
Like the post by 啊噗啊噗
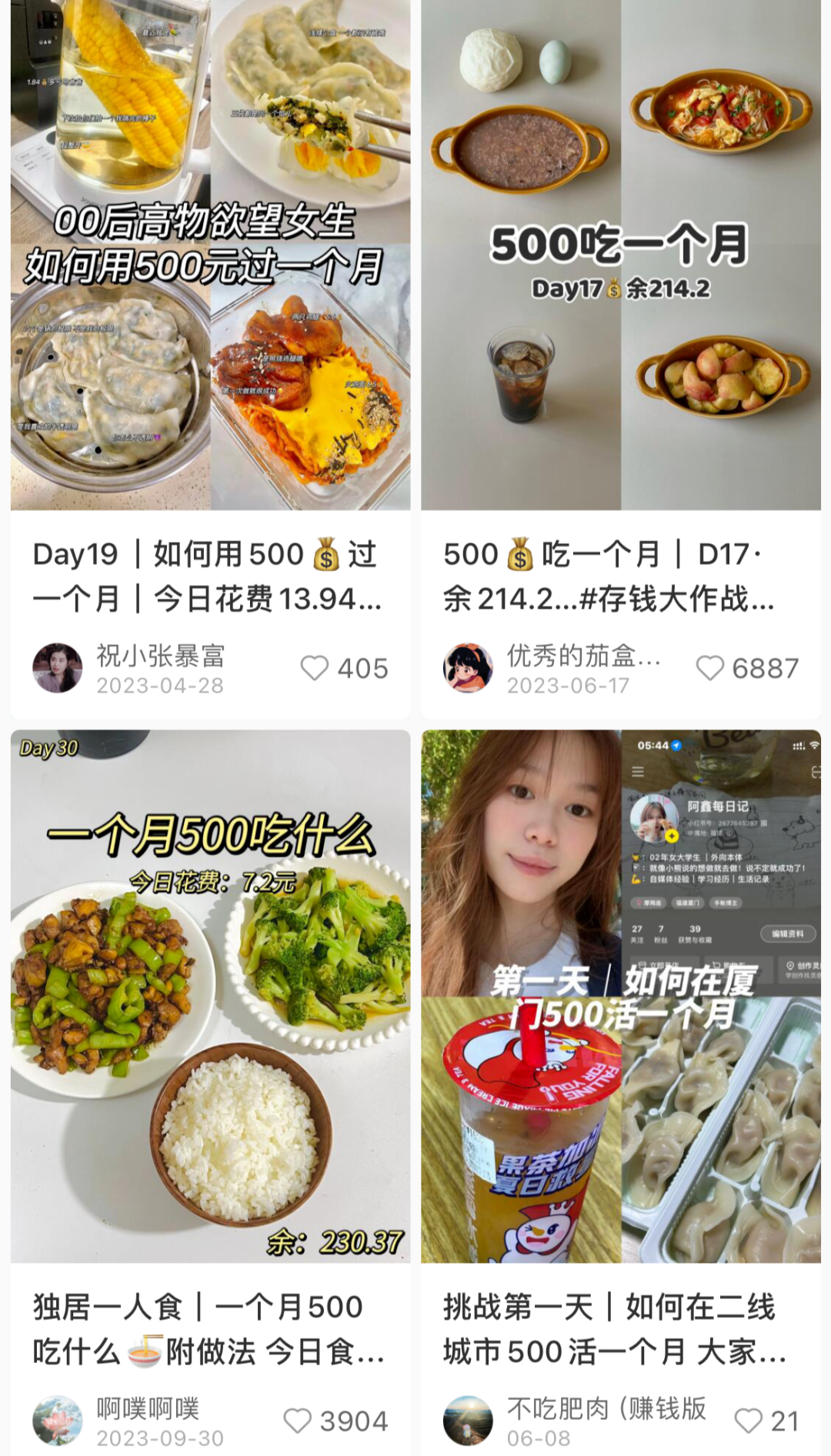click(x=298, y=1421)
